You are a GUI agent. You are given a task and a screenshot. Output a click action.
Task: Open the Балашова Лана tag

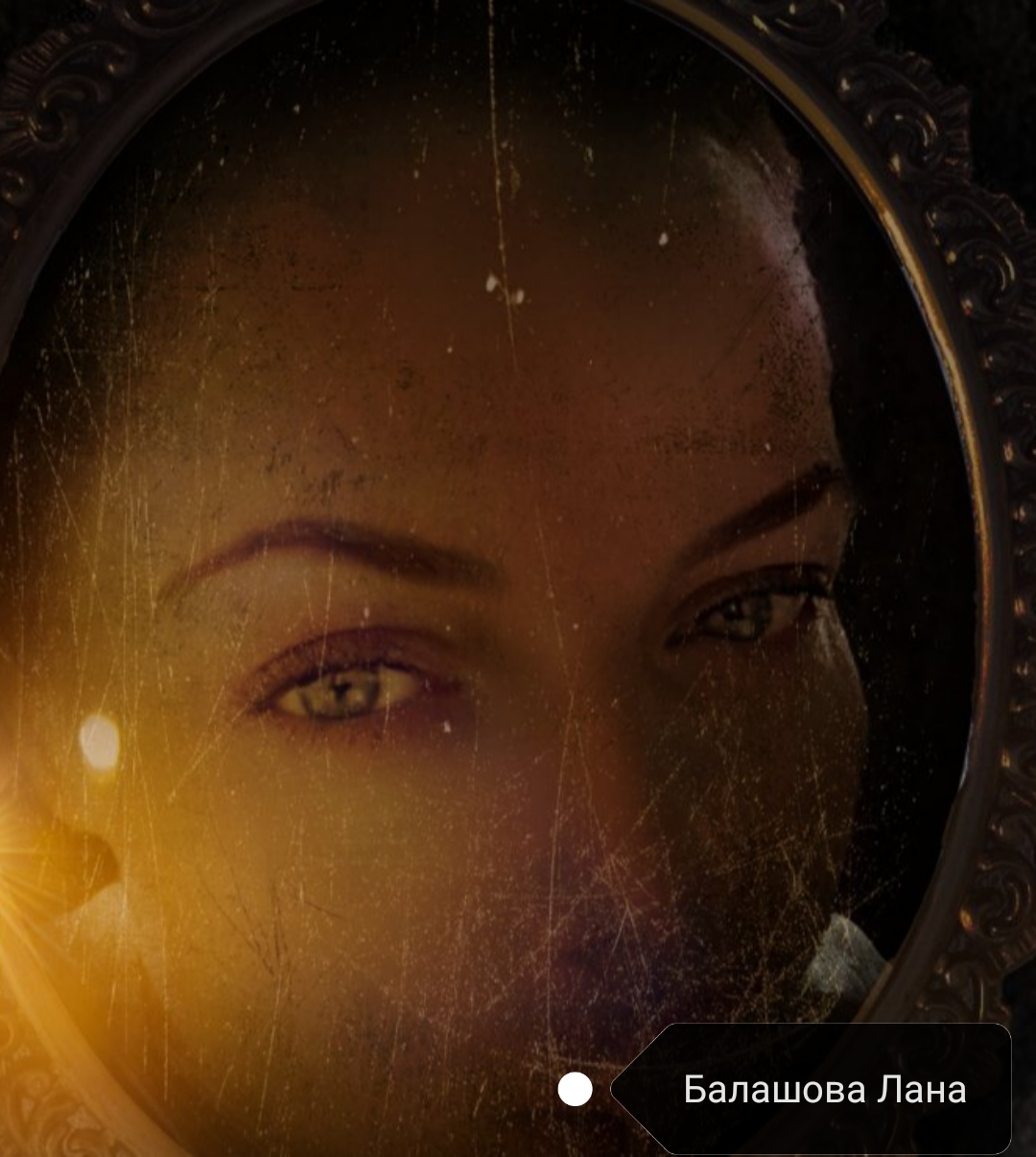click(823, 1090)
